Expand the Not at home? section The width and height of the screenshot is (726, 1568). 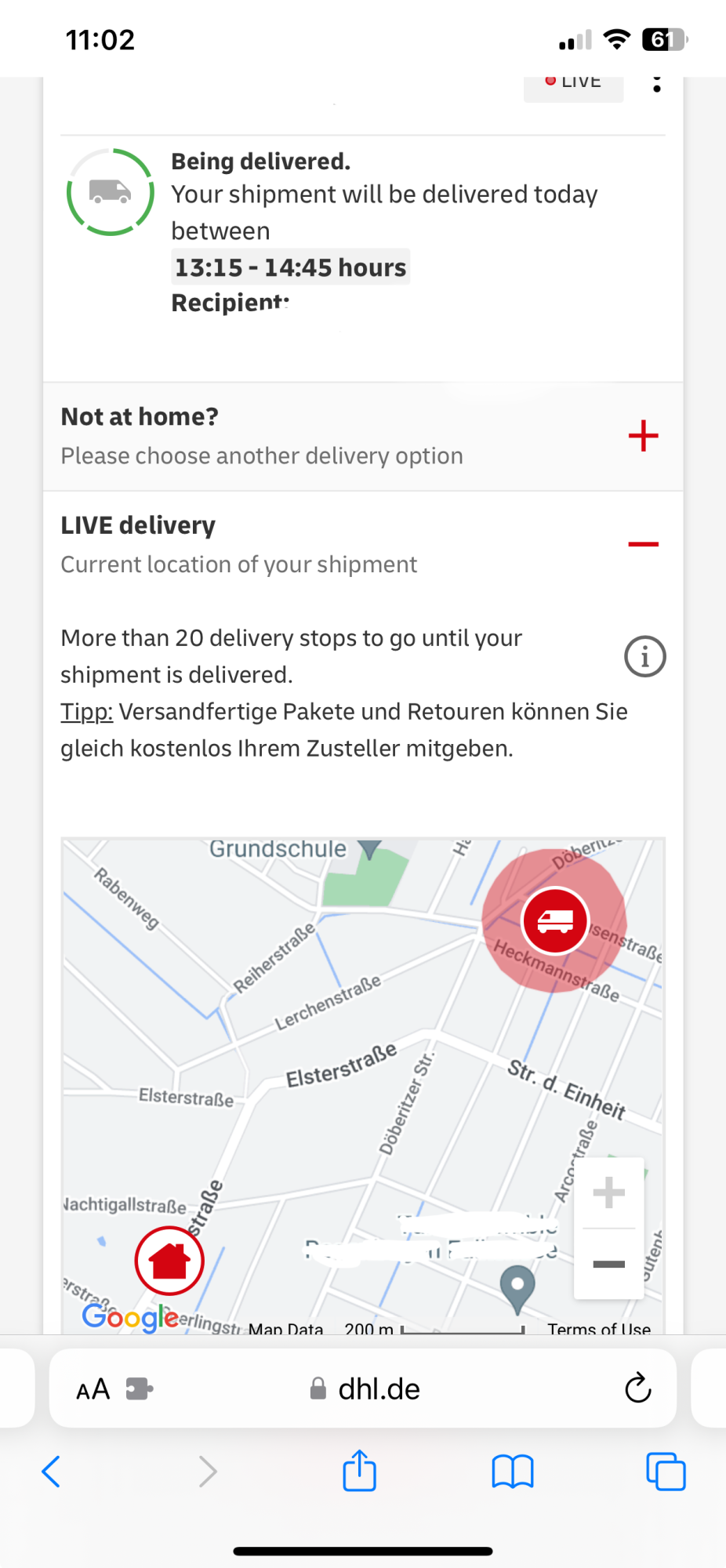(643, 436)
